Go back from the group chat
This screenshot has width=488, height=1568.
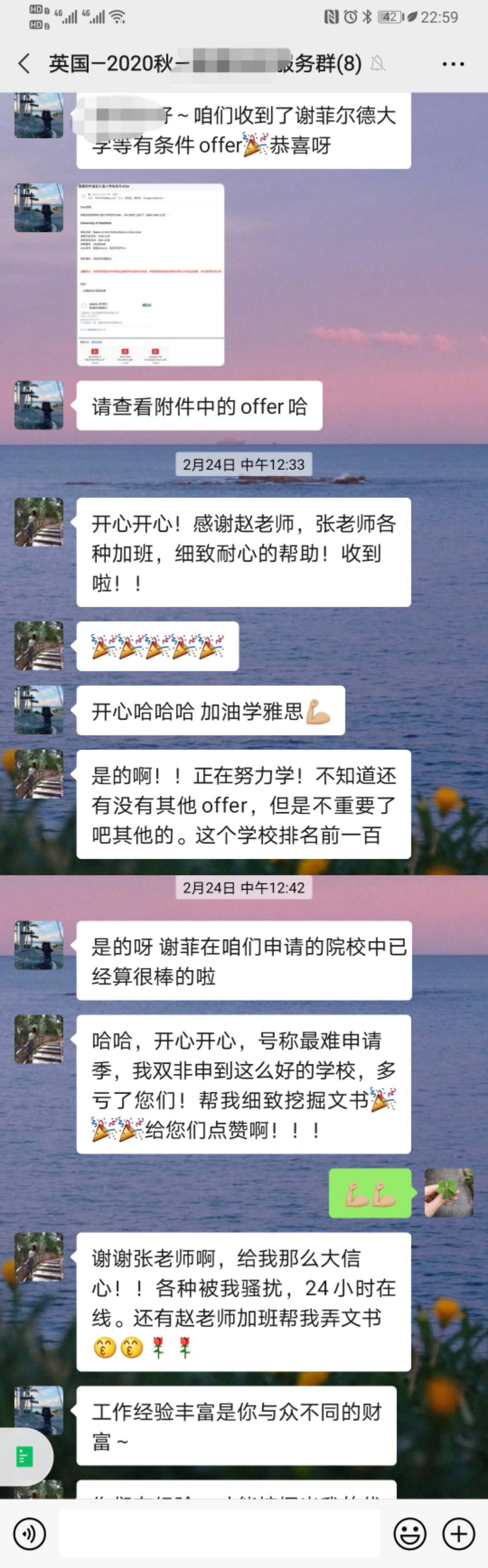point(24,63)
